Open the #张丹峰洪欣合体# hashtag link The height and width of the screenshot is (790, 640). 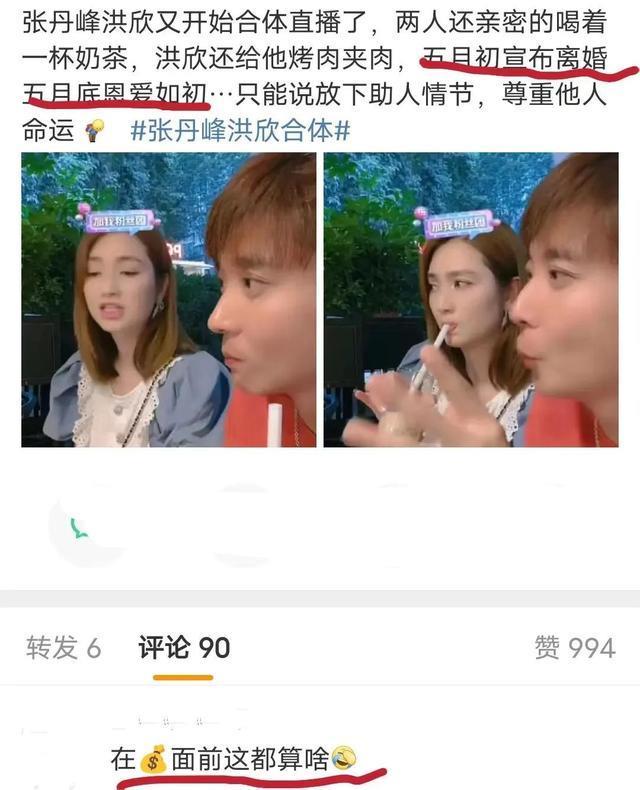[240, 130]
